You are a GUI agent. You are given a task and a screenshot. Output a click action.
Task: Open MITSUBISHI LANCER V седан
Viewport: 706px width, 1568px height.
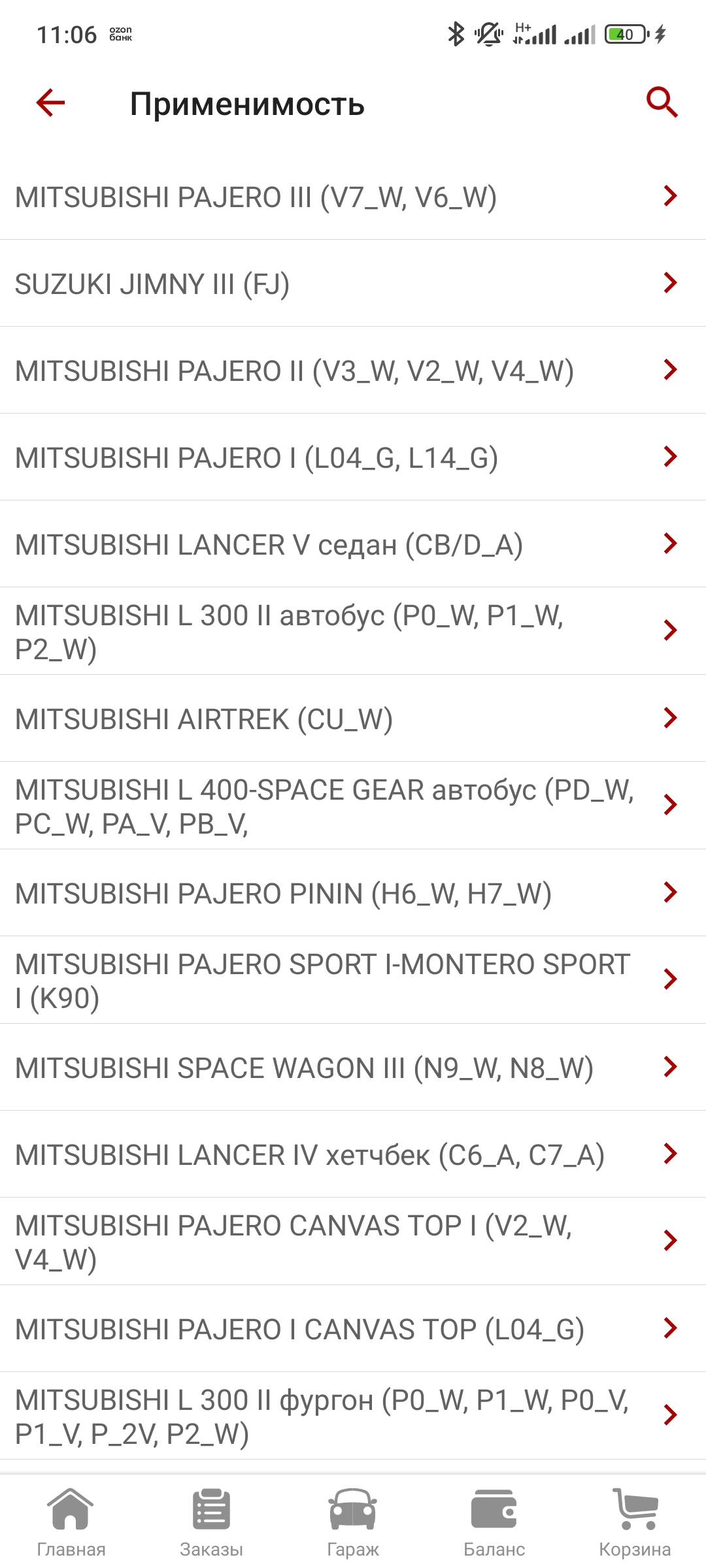pos(353,544)
